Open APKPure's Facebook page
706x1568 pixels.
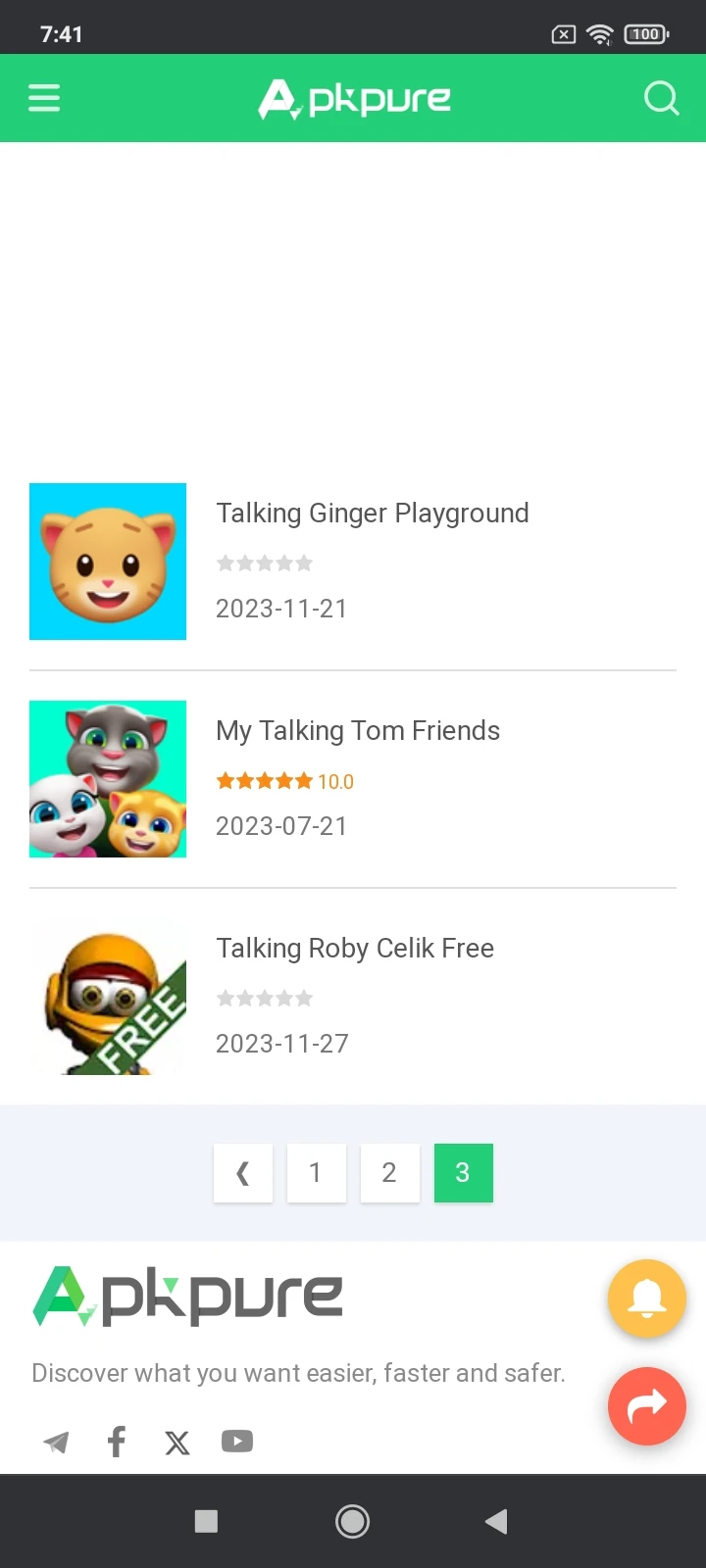(x=117, y=1442)
